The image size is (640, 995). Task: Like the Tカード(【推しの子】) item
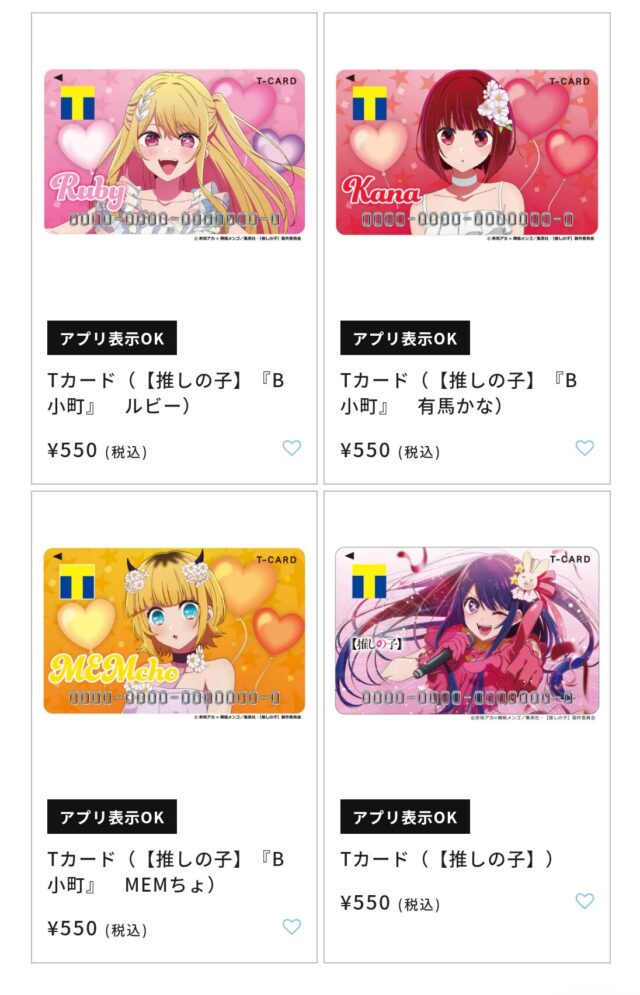(x=584, y=901)
